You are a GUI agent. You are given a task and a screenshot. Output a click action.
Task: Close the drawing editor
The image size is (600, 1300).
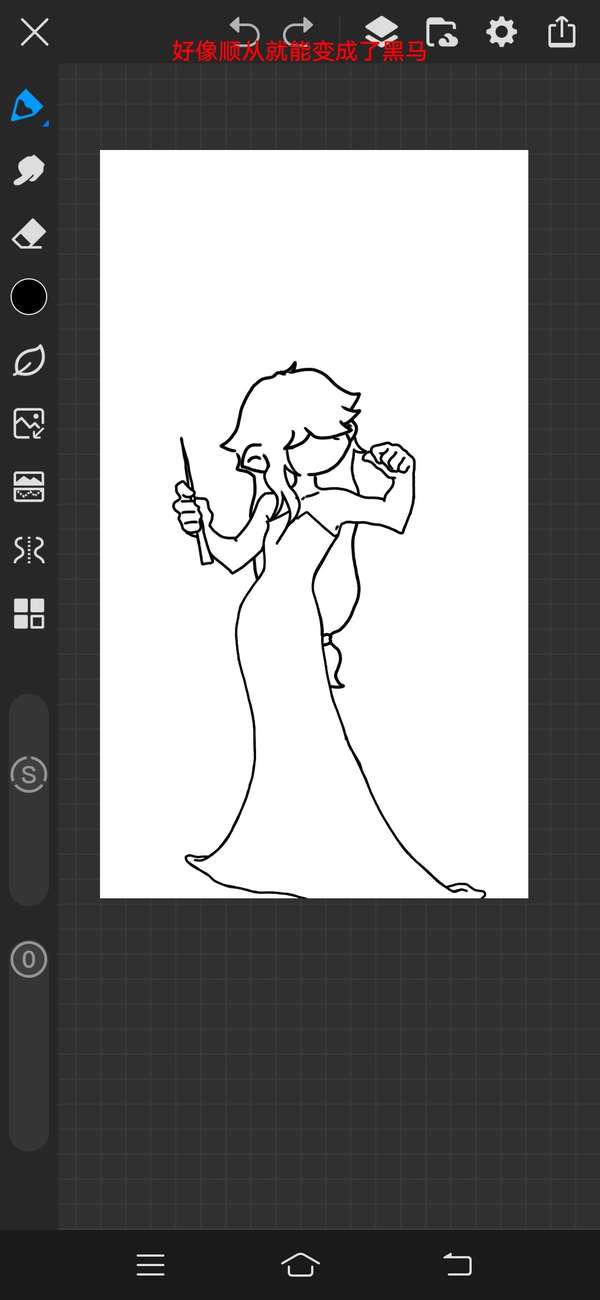tap(35, 32)
